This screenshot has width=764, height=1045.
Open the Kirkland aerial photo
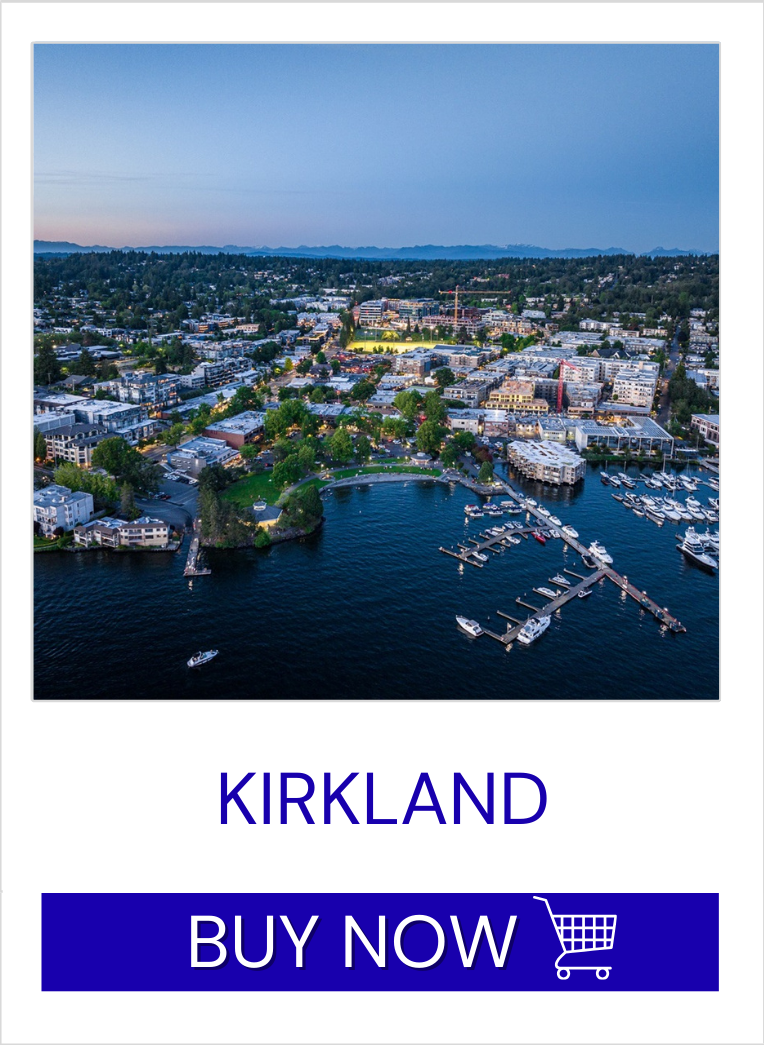coord(376,371)
